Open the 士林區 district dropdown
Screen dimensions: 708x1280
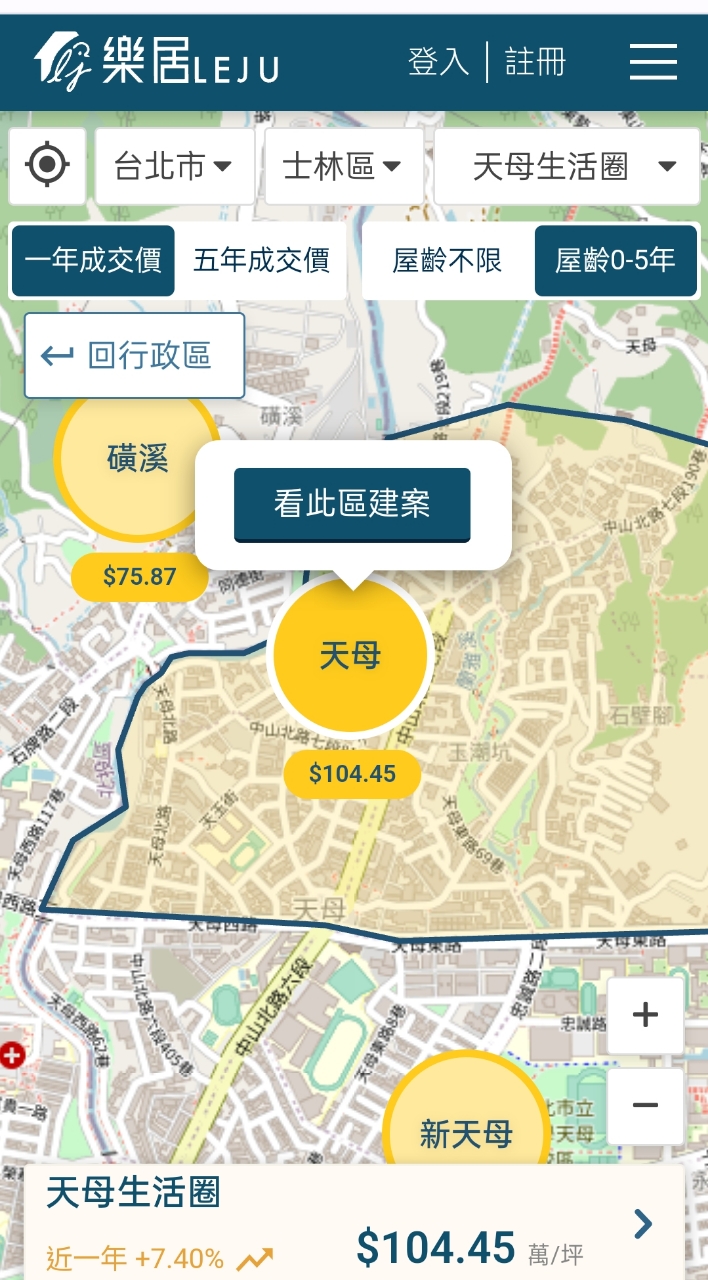(x=343, y=166)
